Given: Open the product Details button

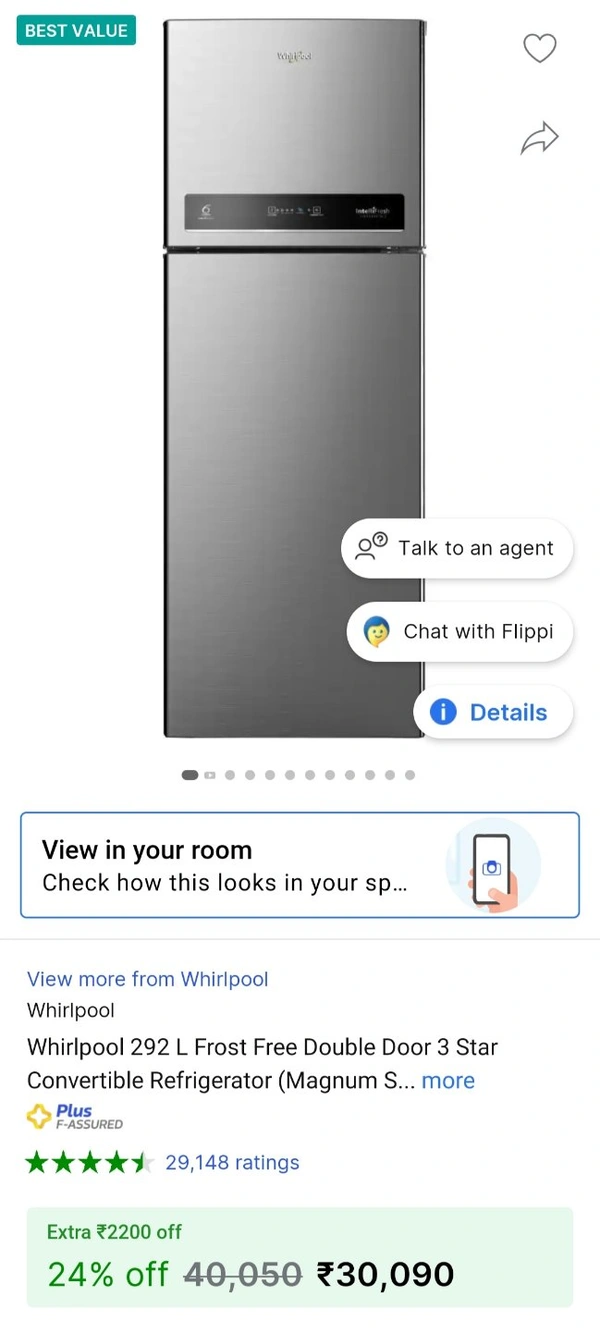Looking at the screenshot, I should pos(493,712).
